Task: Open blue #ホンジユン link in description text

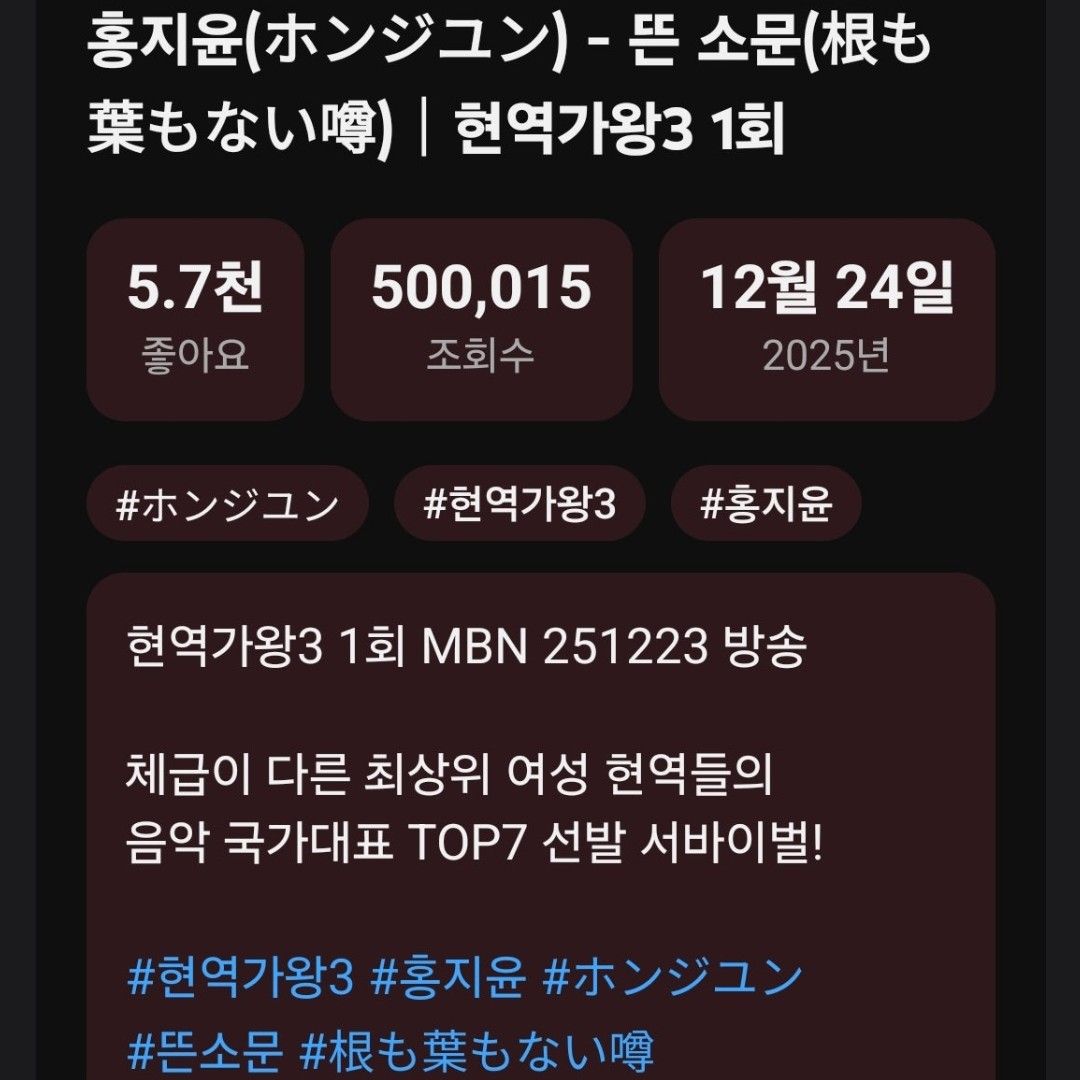Action: tap(672, 977)
